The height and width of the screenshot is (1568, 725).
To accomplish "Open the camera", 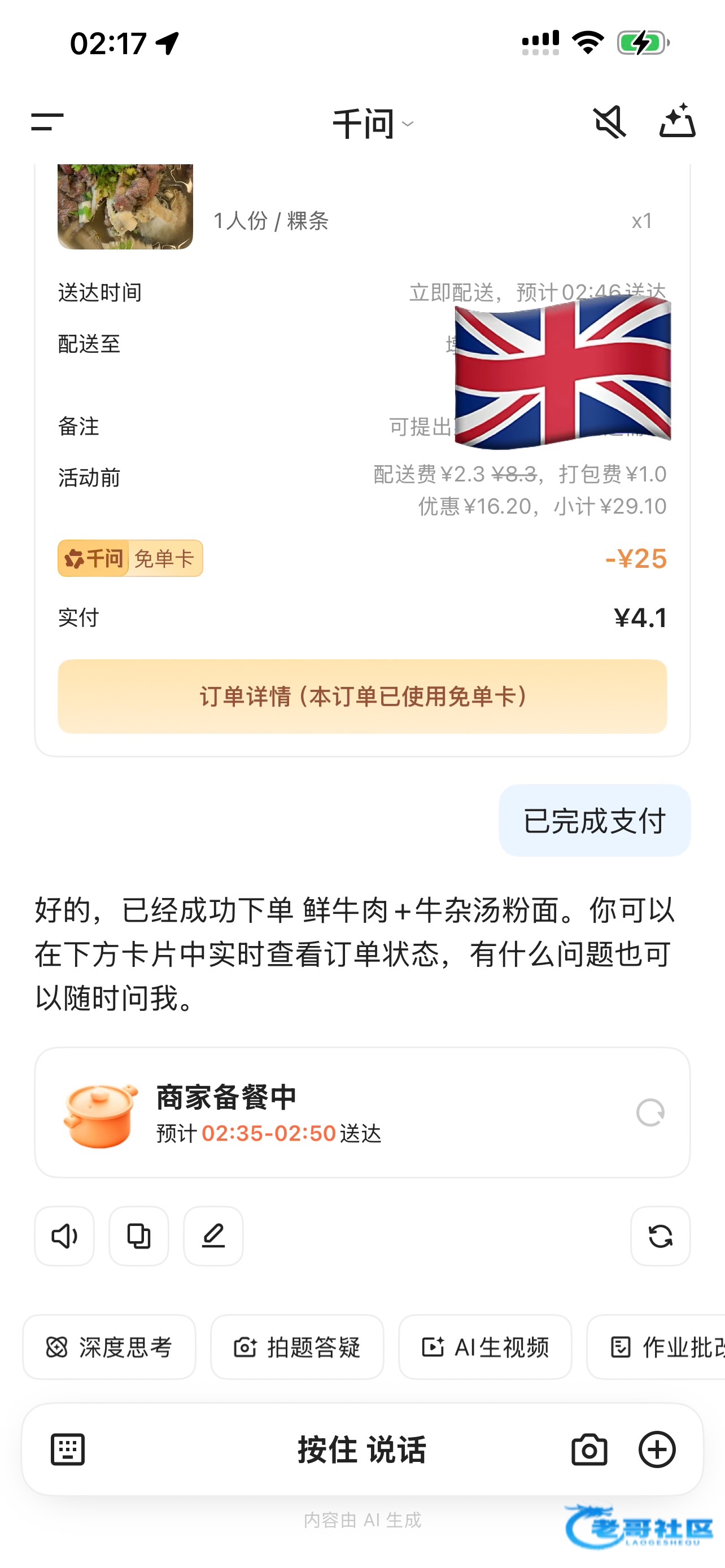I will coord(589,1449).
